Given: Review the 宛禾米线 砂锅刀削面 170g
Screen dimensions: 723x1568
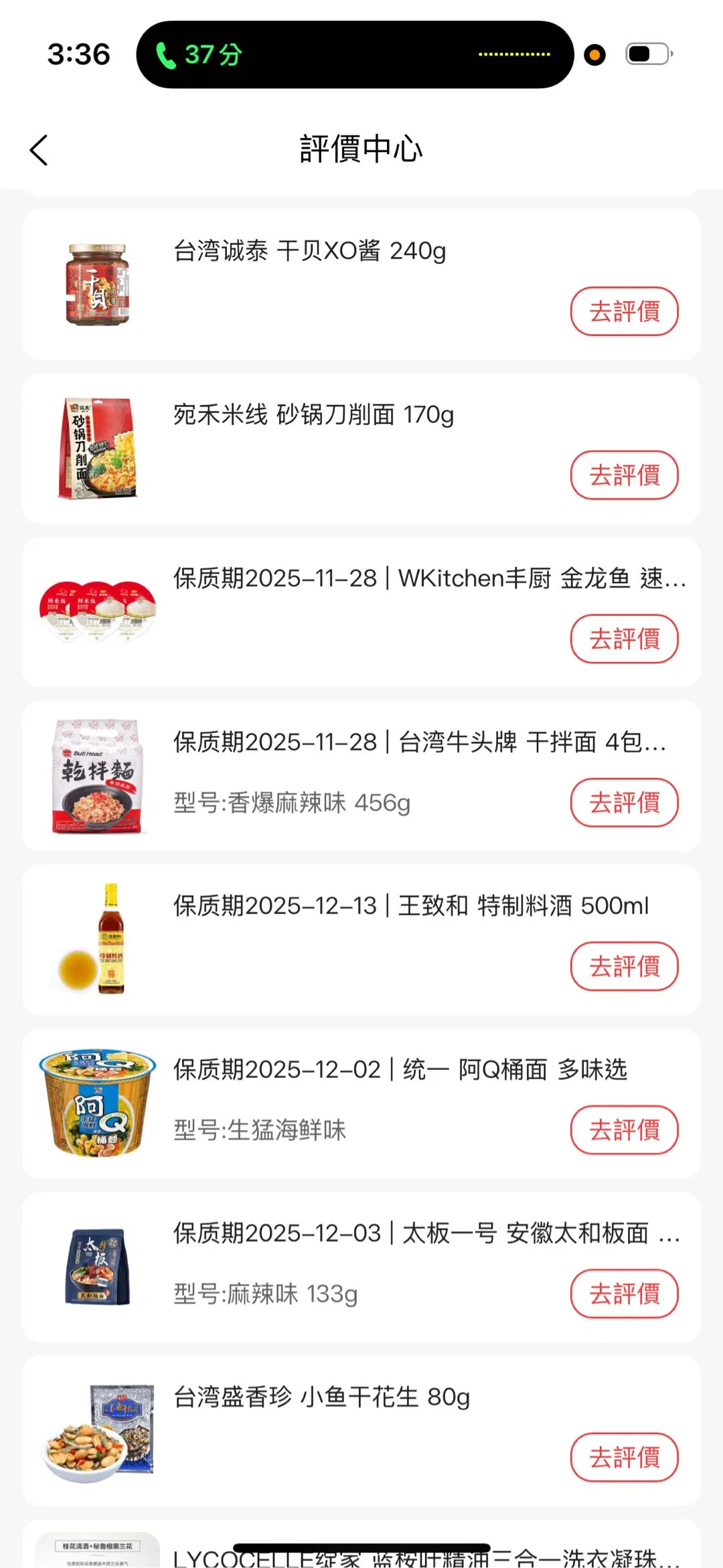Looking at the screenshot, I should pyautogui.click(x=624, y=475).
